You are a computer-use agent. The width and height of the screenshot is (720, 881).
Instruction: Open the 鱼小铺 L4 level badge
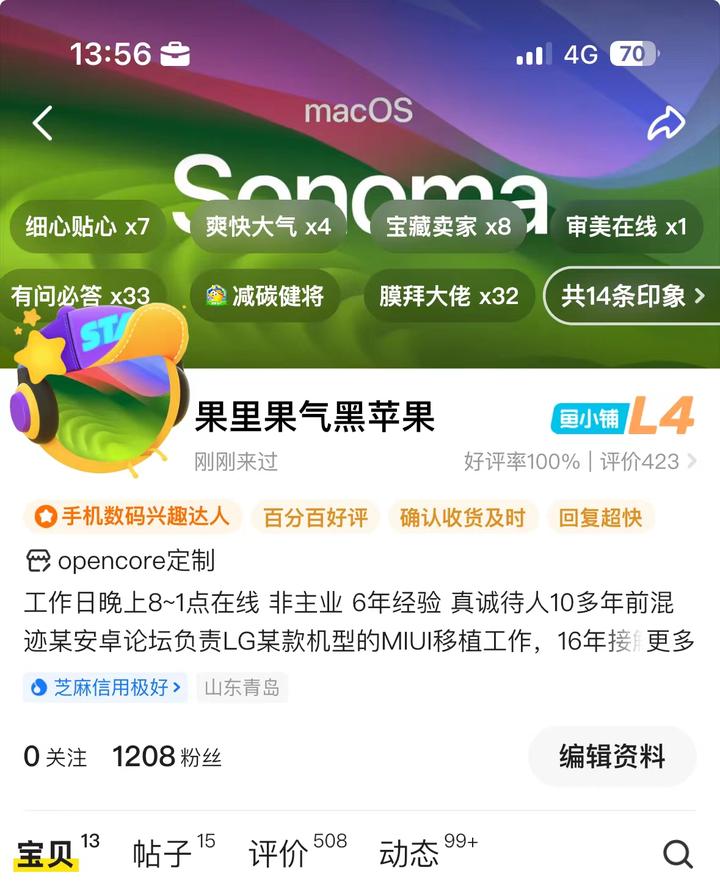point(622,419)
